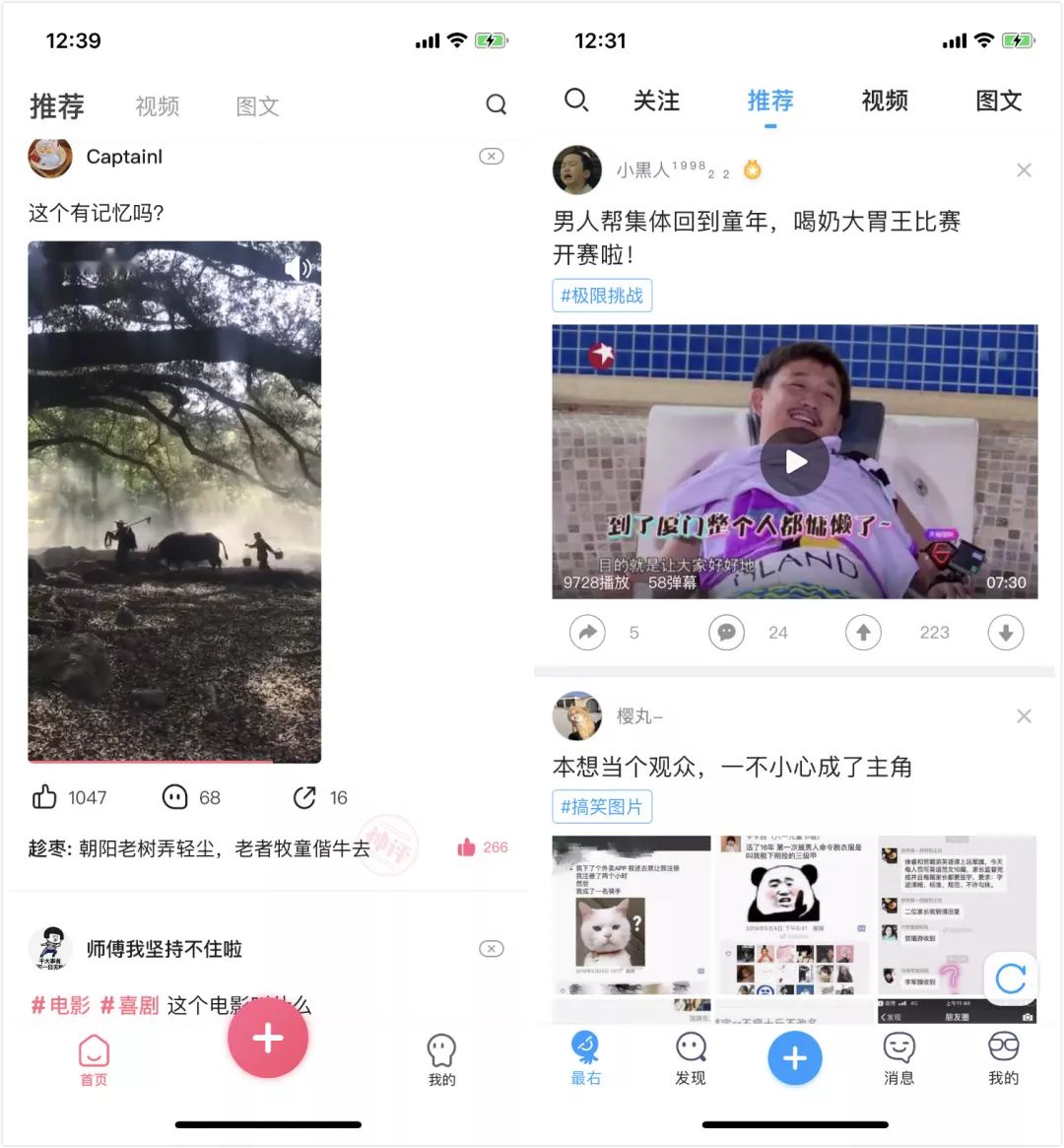Switch to the 关注 tab
1064x1148 pixels.
pyautogui.click(x=656, y=101)
